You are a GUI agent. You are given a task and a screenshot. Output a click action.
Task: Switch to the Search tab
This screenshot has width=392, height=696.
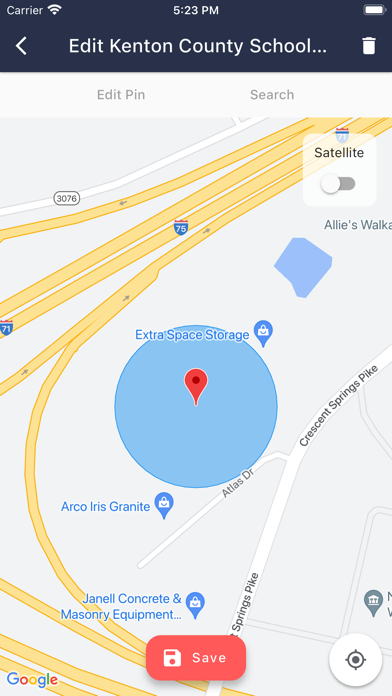pos(272,95)
